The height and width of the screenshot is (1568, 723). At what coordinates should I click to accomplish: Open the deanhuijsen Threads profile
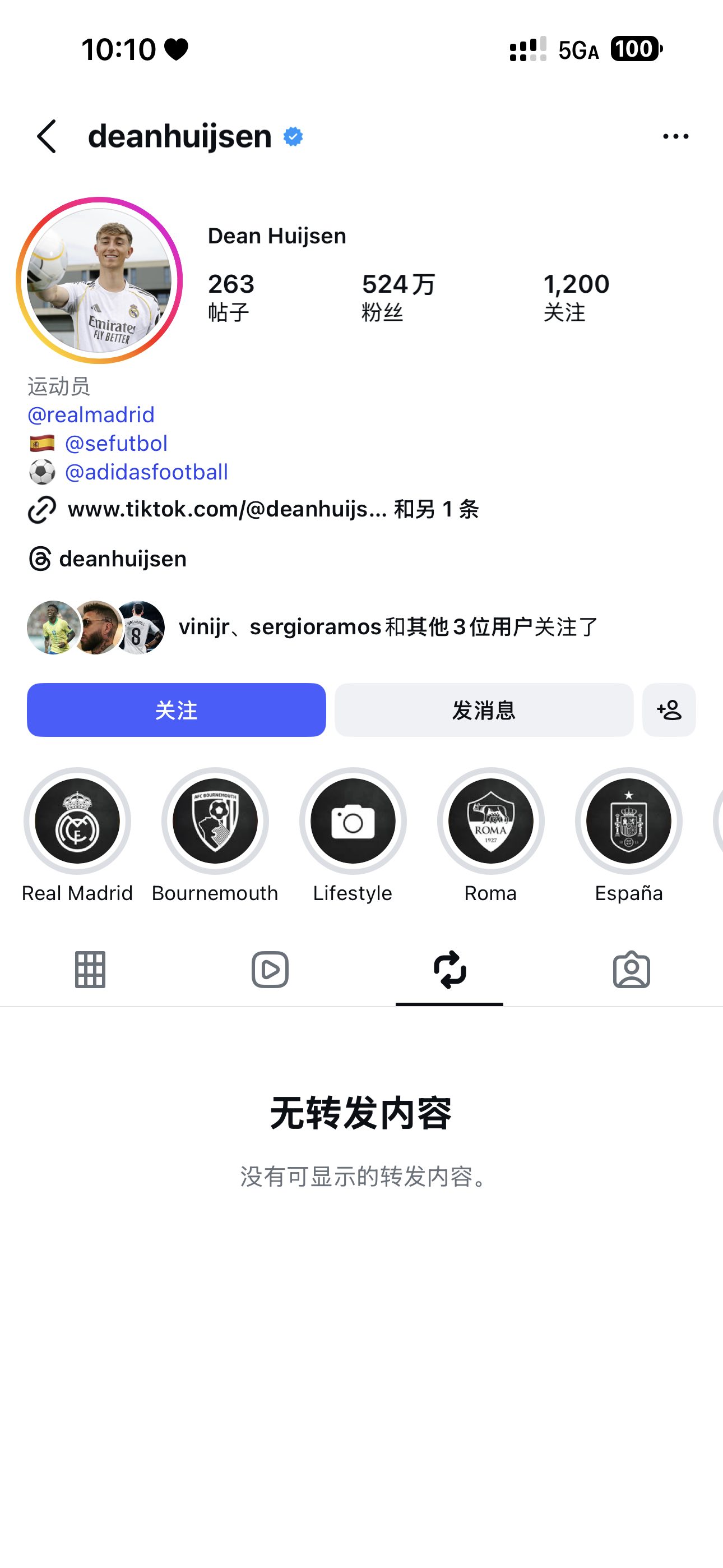(x=122, y=559)
